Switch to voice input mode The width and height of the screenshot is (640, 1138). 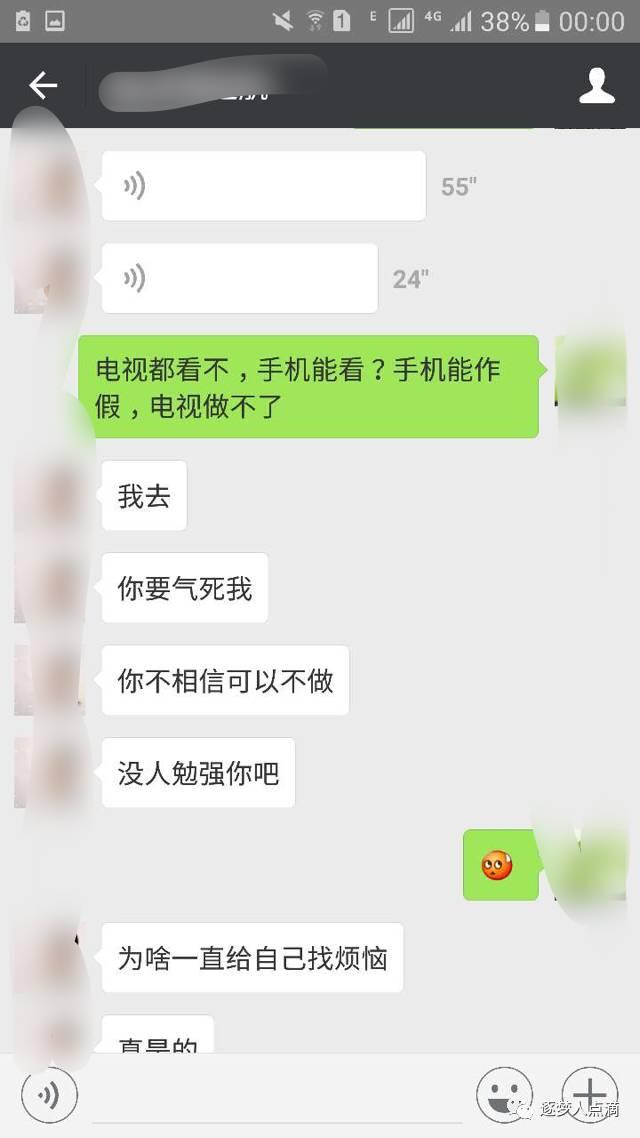point(48,1096)
